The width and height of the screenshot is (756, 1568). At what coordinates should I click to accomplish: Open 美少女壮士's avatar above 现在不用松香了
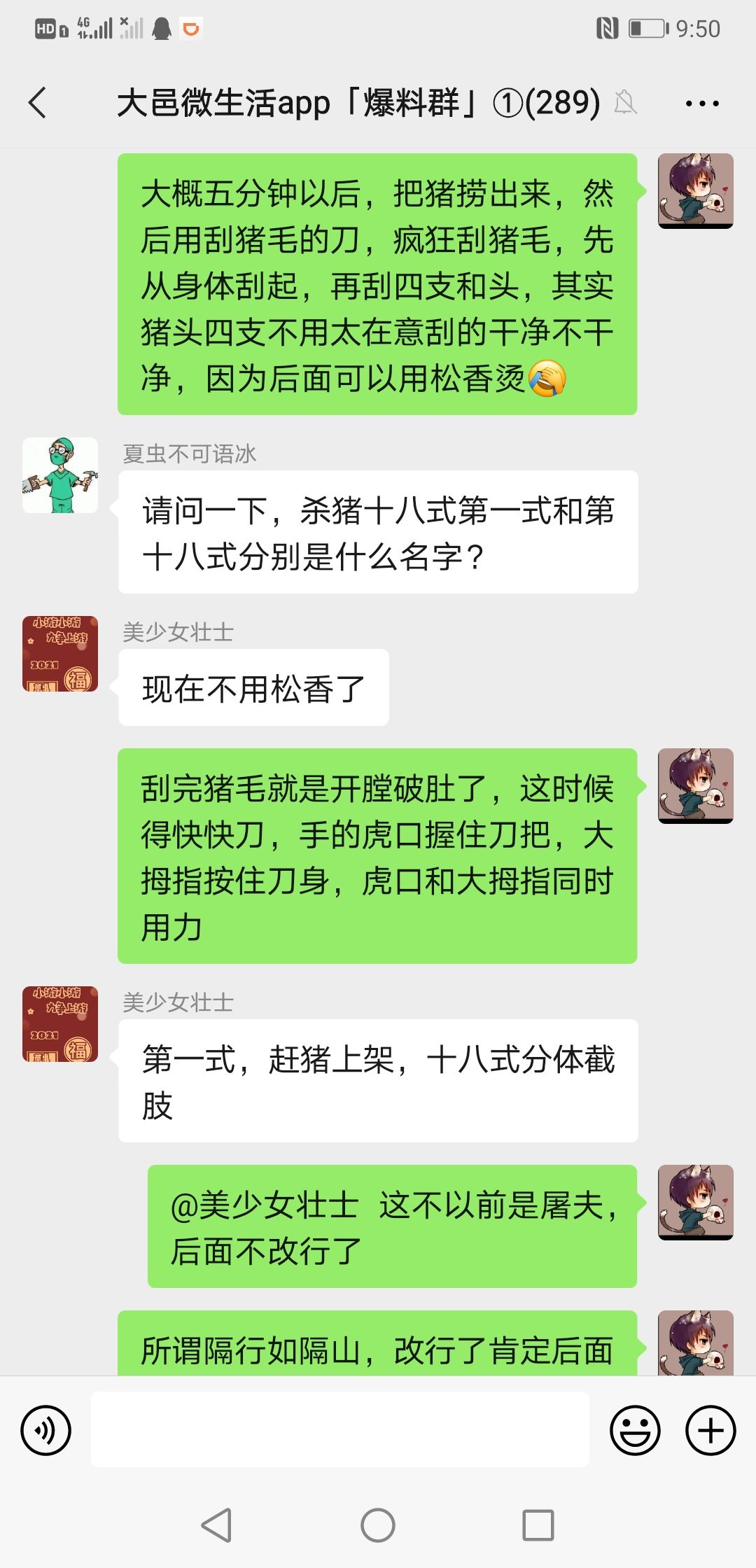point(60,654)
